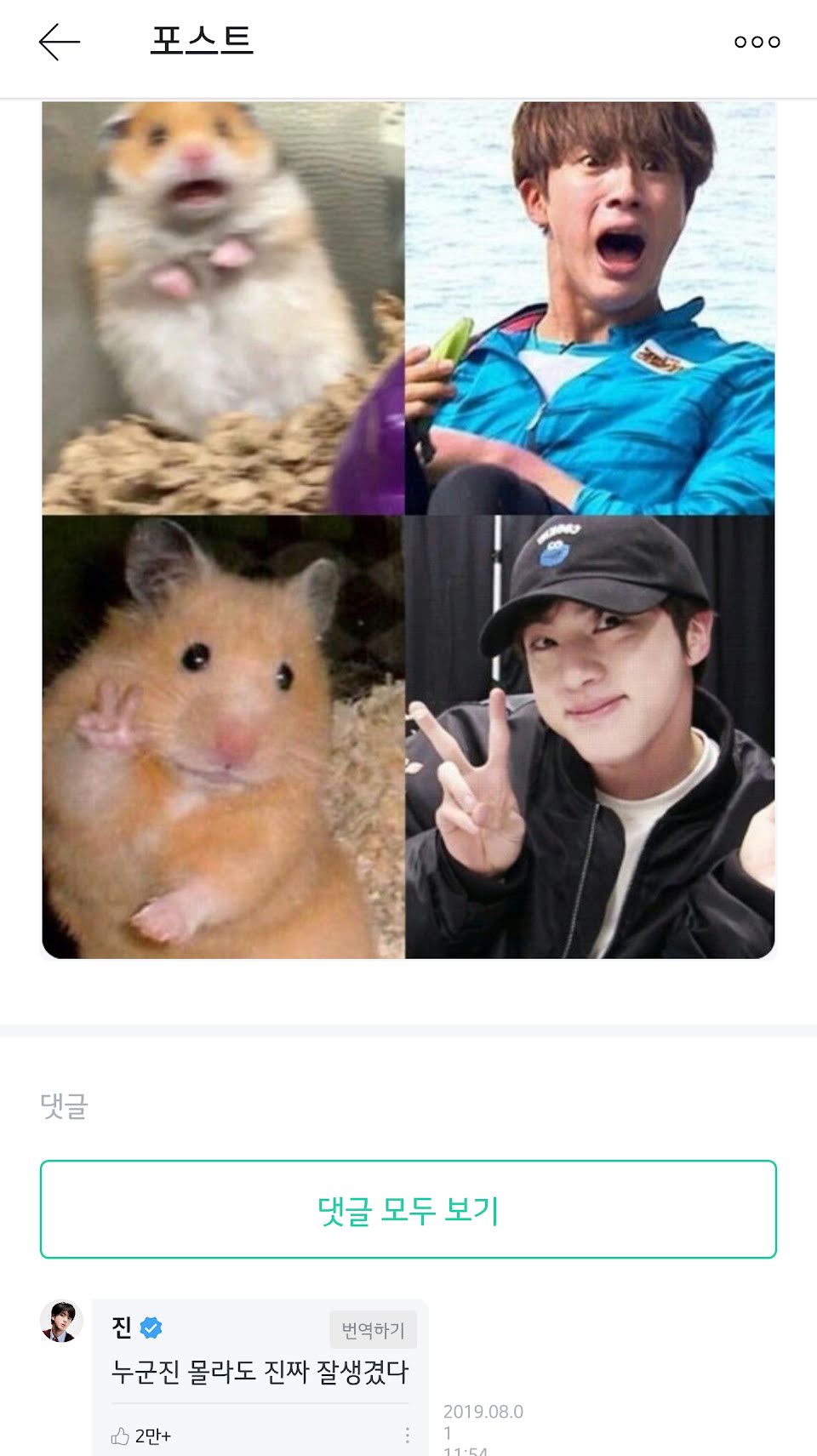The image size is (817, 1456).
Task: Open 진's profile picture
Action: [61, 1322]
